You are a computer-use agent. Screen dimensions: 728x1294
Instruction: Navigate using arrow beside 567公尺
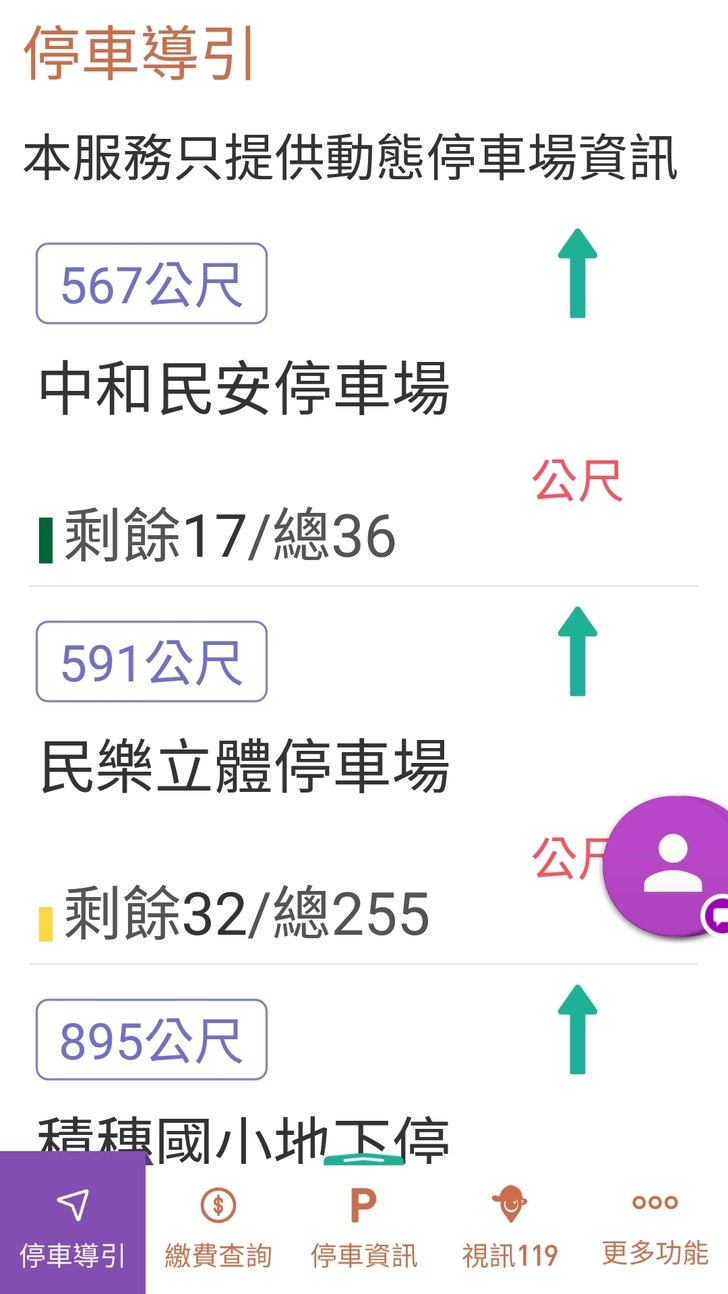pos(577,274)
